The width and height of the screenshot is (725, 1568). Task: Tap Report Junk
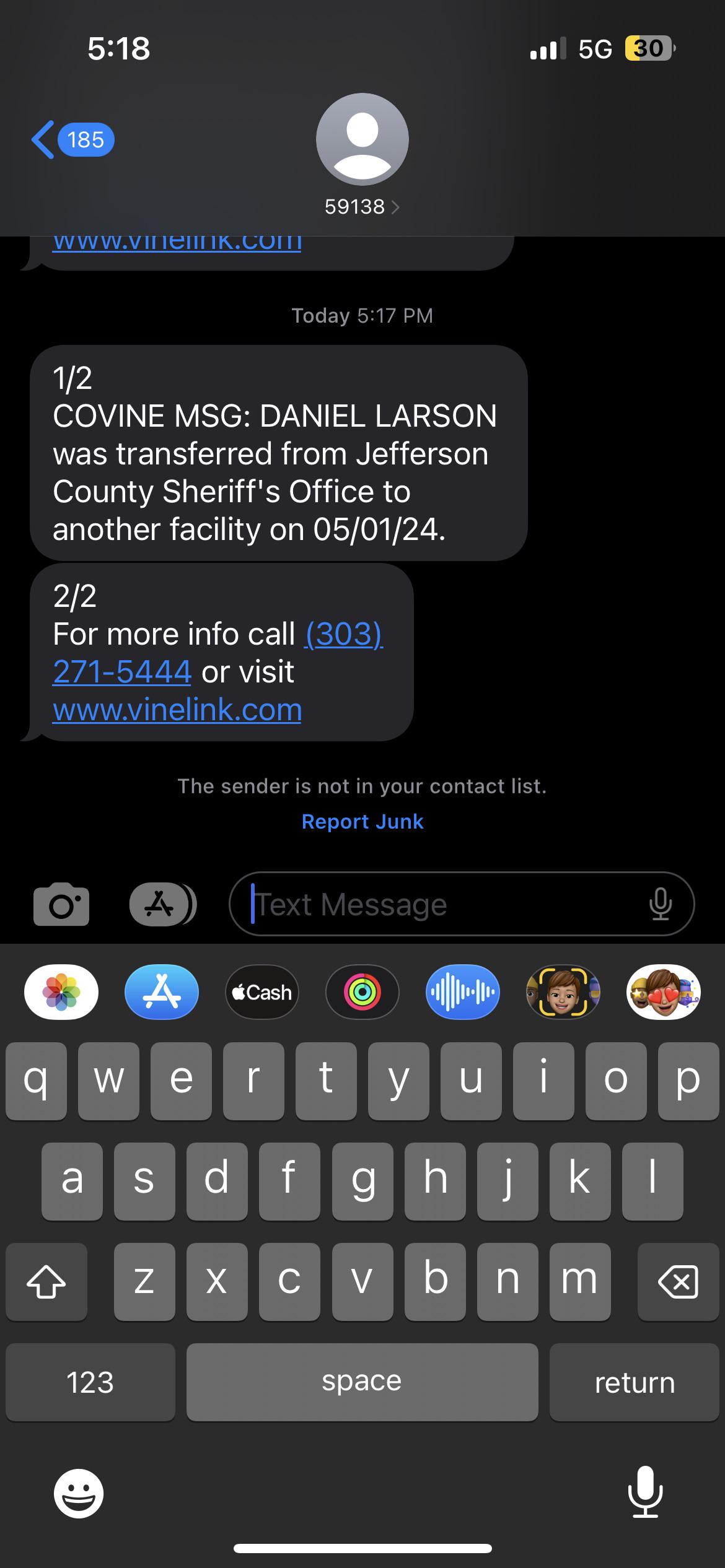click(362, 821)
